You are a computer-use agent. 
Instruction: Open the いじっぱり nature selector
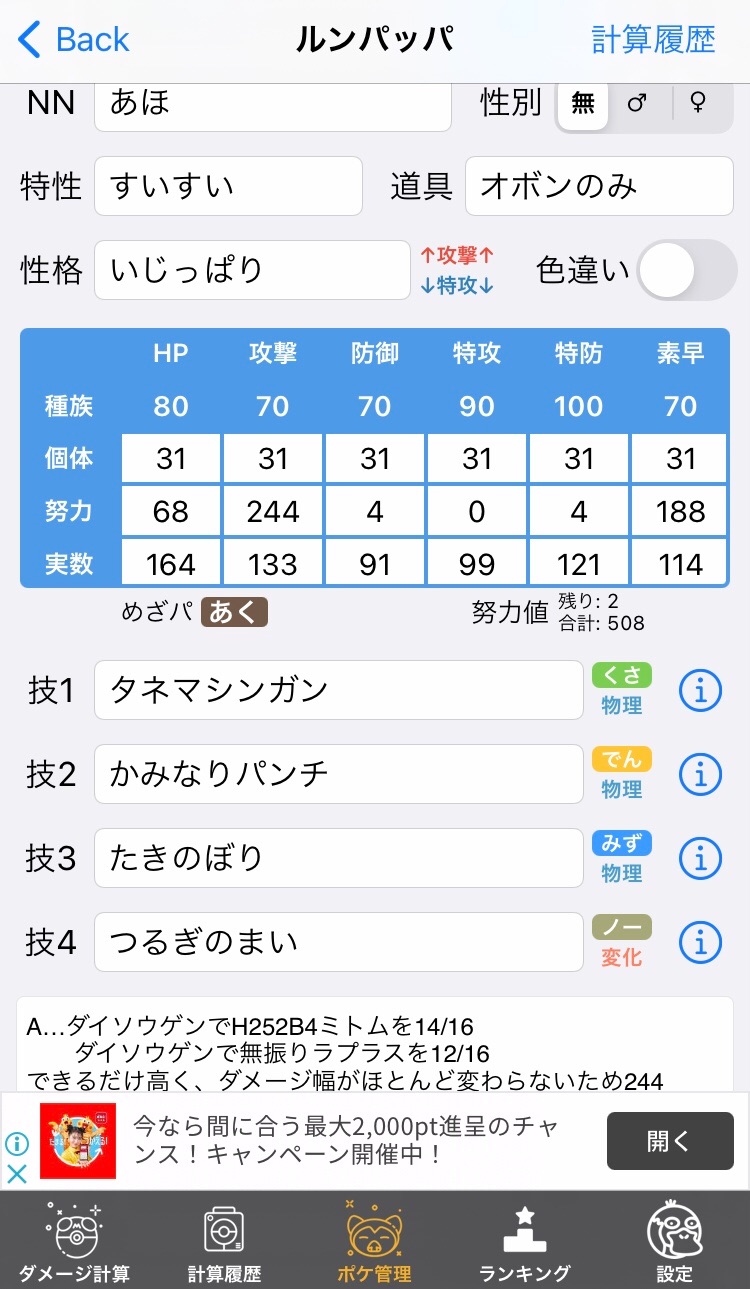pos(252,270)
